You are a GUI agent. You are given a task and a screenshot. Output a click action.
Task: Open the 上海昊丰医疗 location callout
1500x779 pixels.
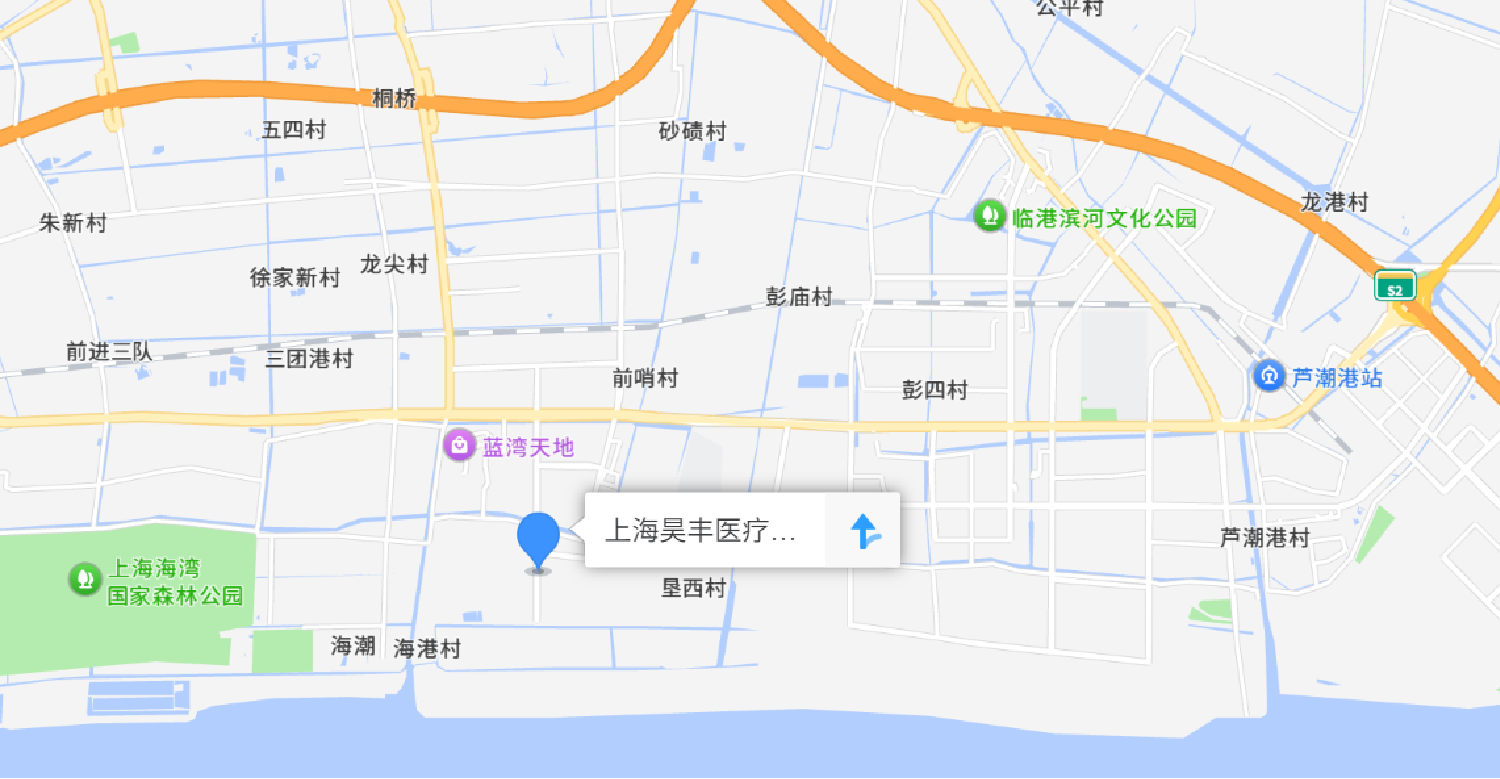702,531
